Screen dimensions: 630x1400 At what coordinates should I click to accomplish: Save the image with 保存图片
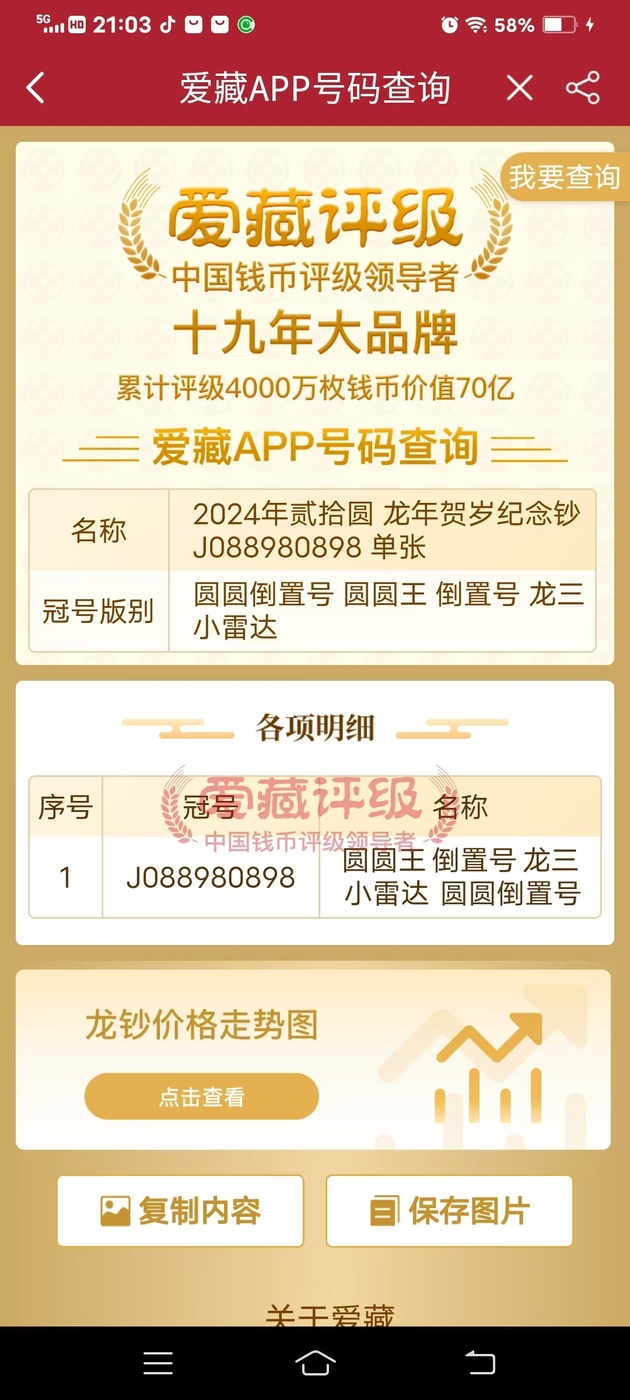(x=449, y=1211)
